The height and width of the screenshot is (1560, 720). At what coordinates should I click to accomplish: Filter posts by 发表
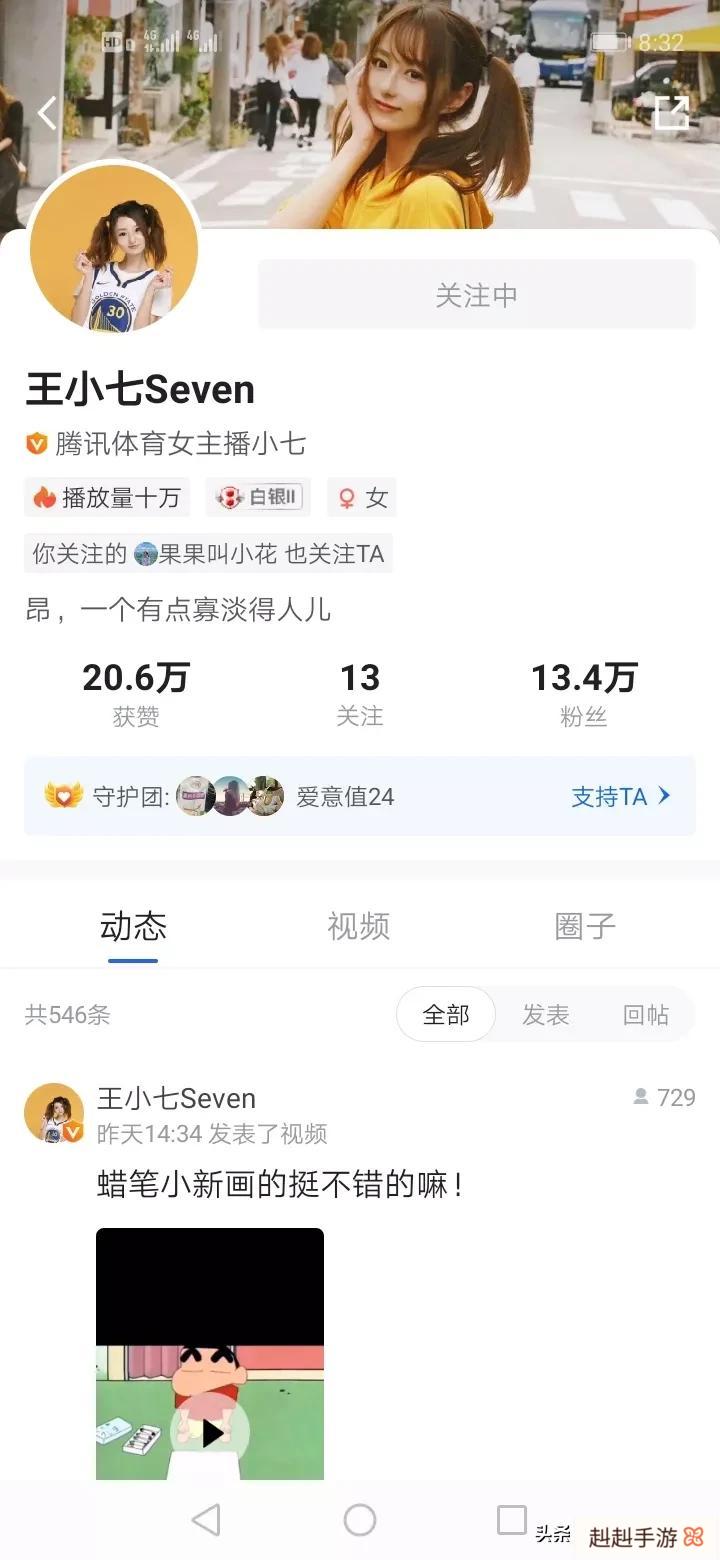coord(546,1015)
